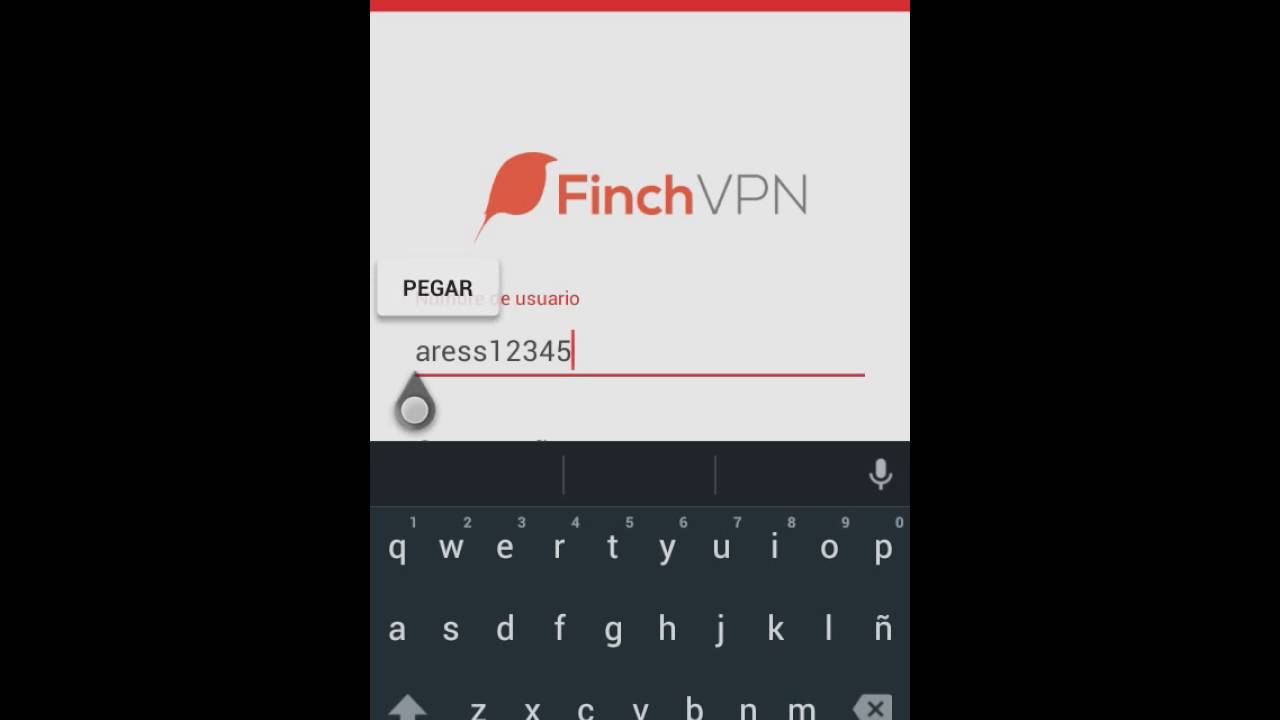This screenshot has width=1280, height=720.
Task: Tap the letter g key
Action: [x=613, y=628]
